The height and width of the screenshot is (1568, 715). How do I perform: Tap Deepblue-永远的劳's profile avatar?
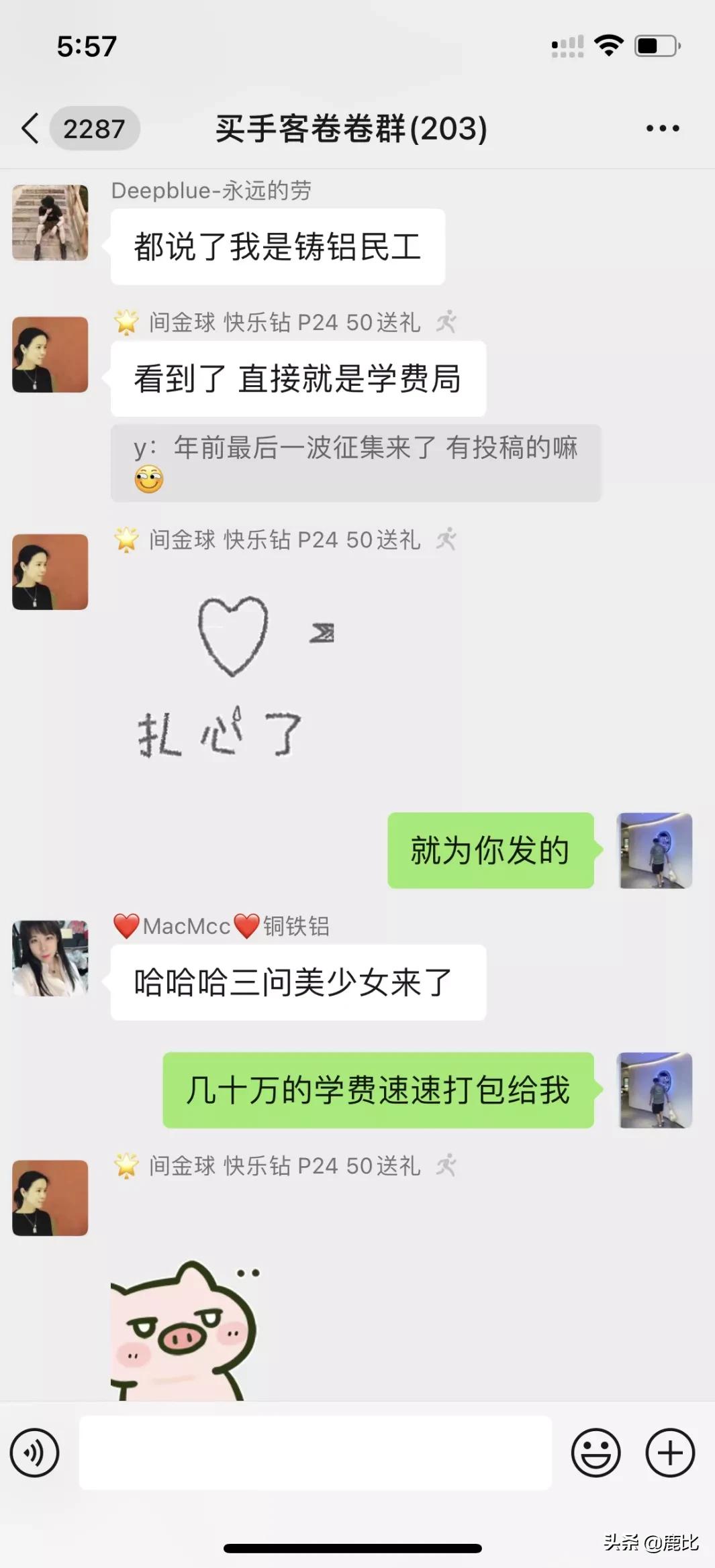click(50, 221)
